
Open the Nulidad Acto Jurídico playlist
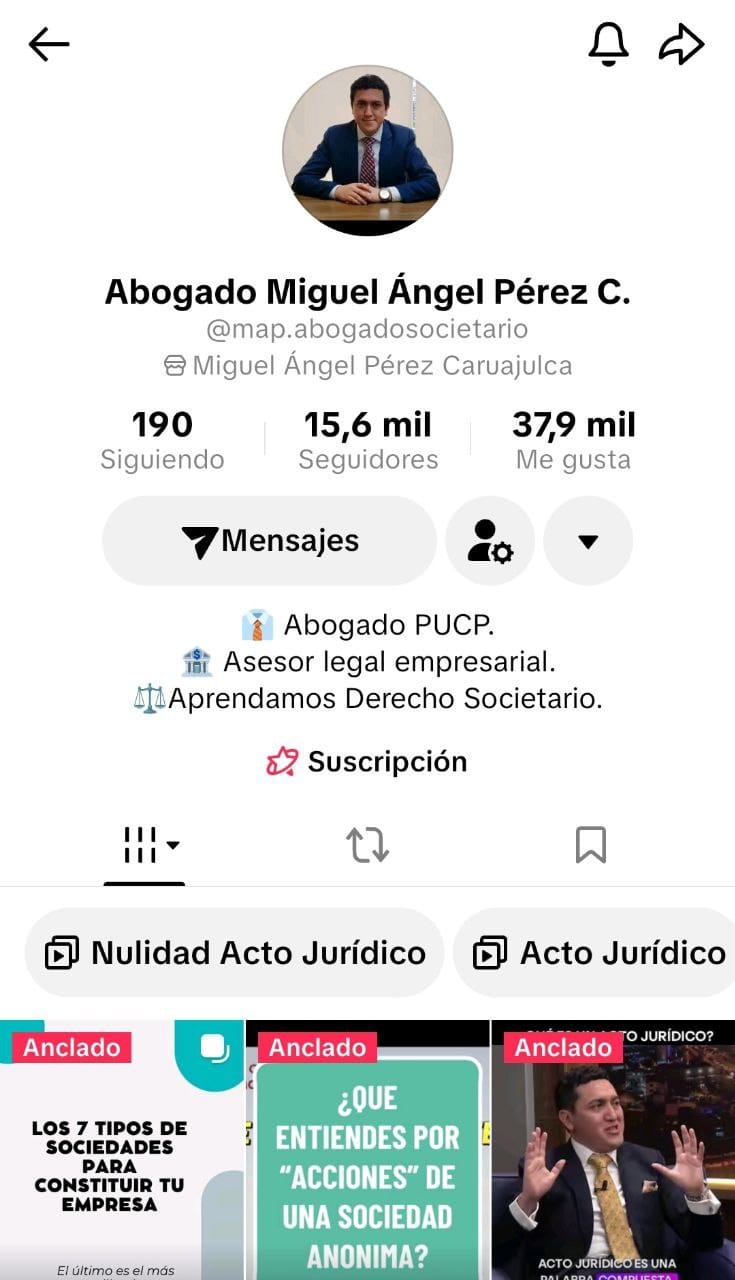(x=235, y=953)
